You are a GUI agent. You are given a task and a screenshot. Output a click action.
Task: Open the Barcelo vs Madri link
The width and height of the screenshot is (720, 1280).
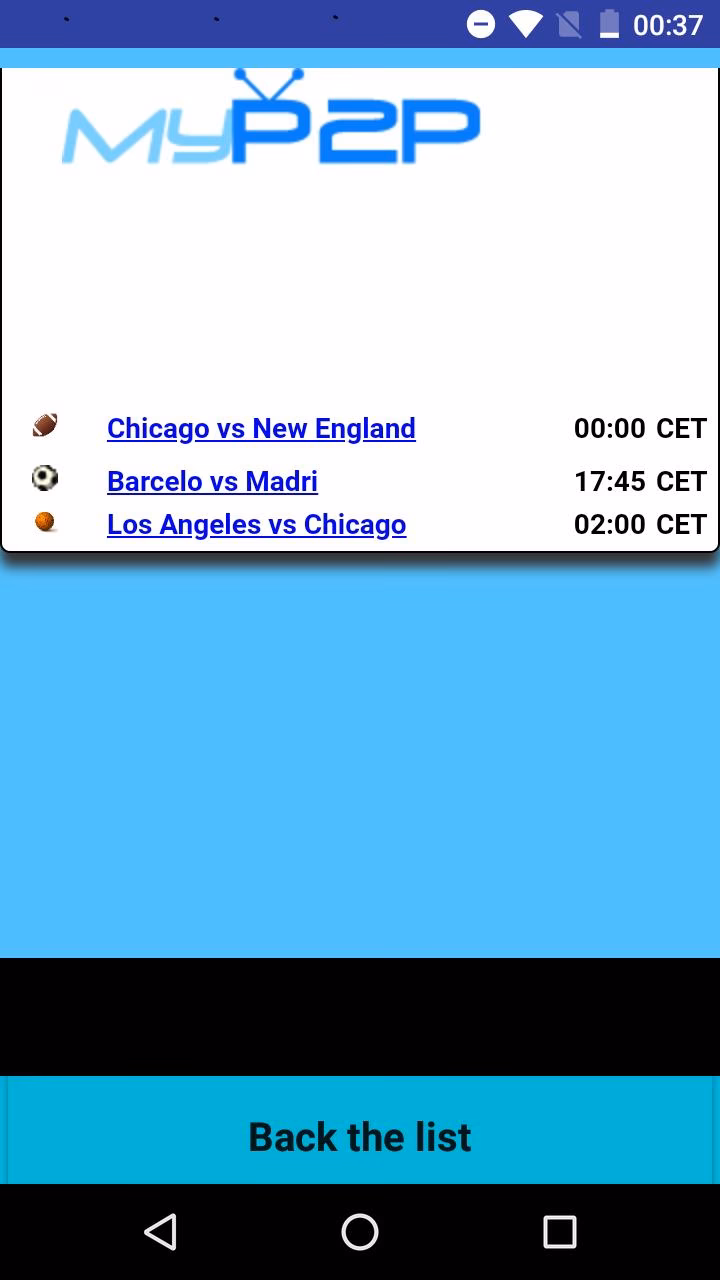pyautogui.click(x=212, y=481)
